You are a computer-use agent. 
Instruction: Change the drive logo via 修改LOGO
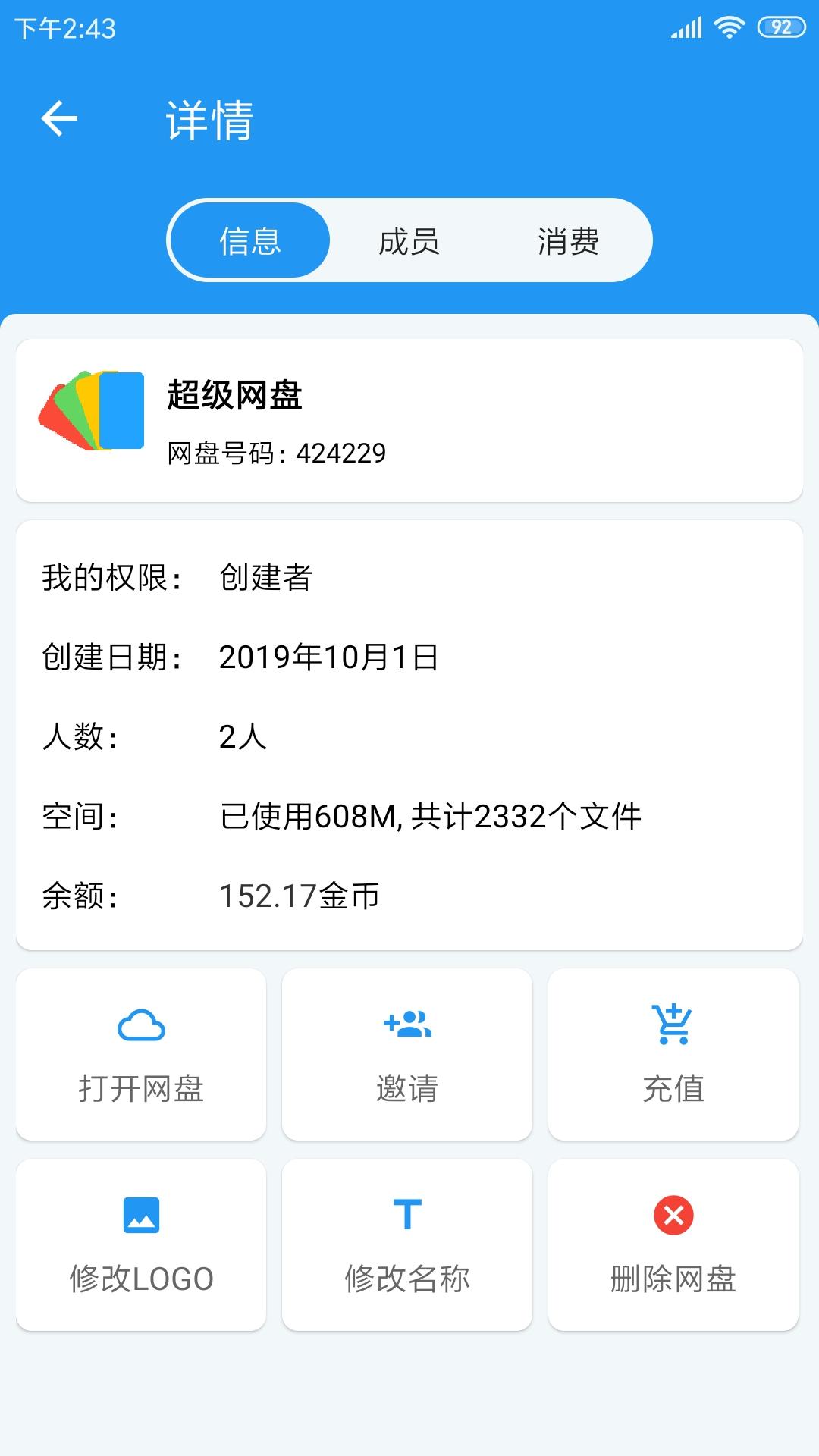pyautogui.click(x=141, y=1244)
